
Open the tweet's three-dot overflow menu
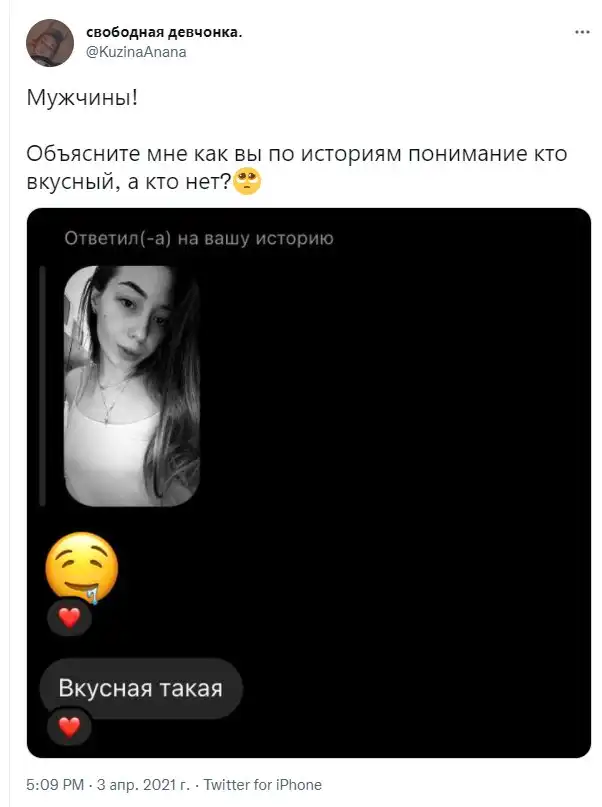[x=582, y=32]
